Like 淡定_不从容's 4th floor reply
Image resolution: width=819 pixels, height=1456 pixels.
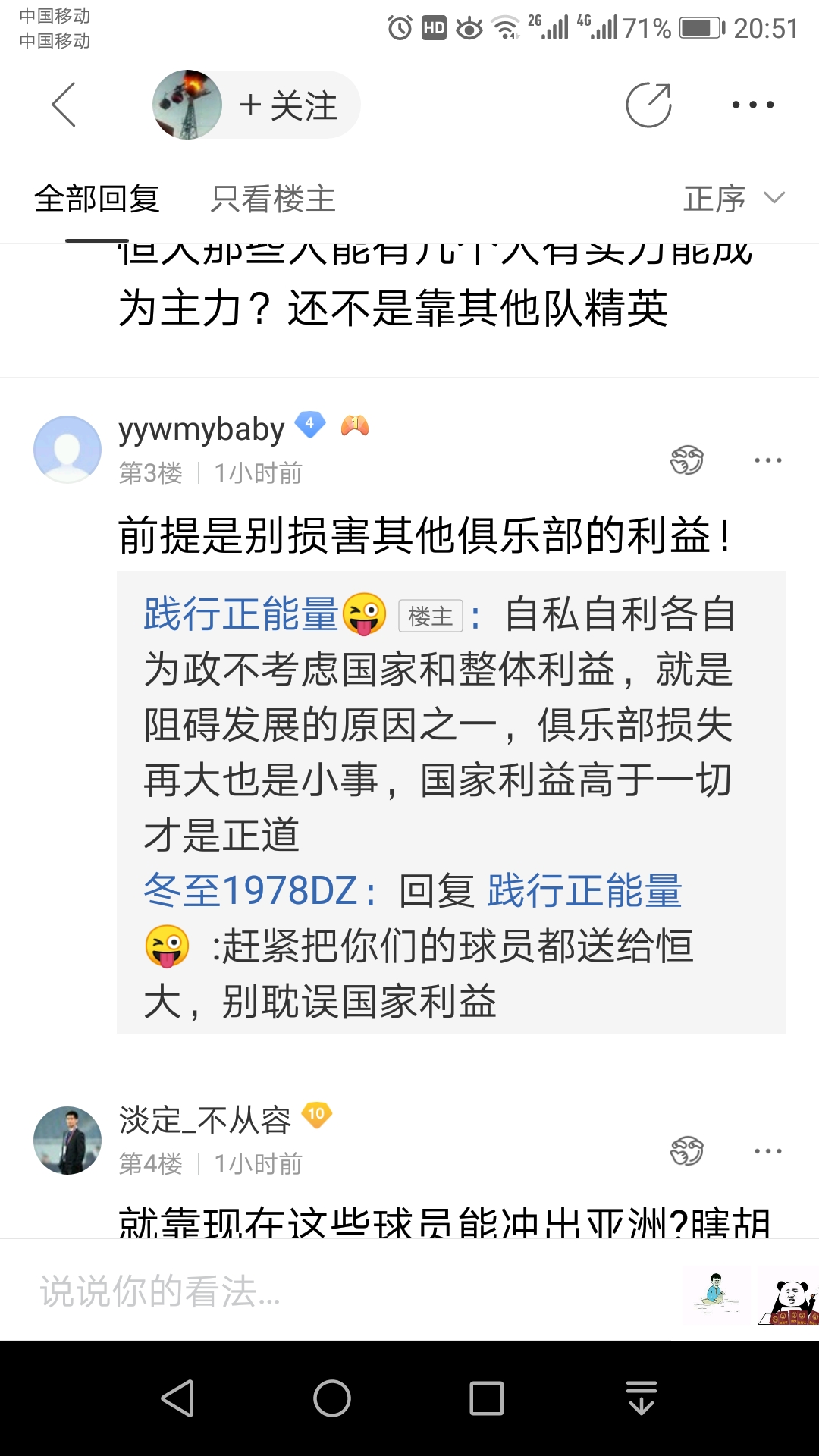687,1150
